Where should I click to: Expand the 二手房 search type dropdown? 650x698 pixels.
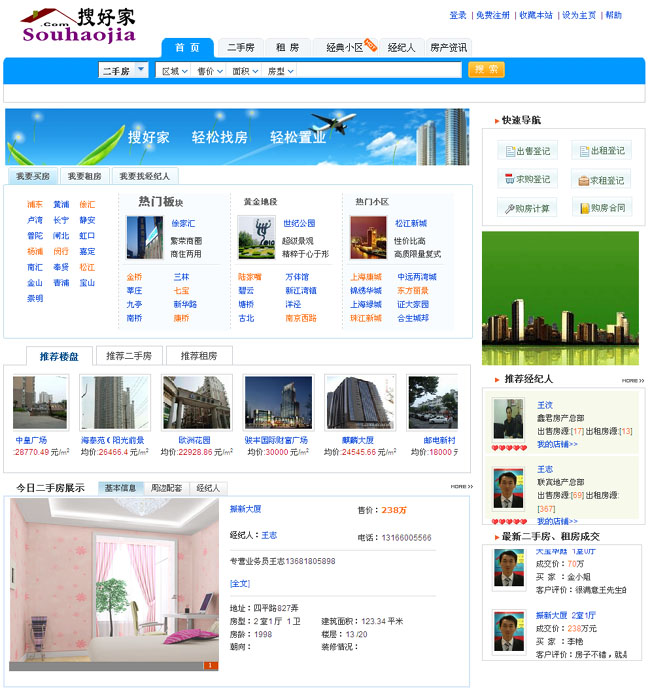click(123, 70)
